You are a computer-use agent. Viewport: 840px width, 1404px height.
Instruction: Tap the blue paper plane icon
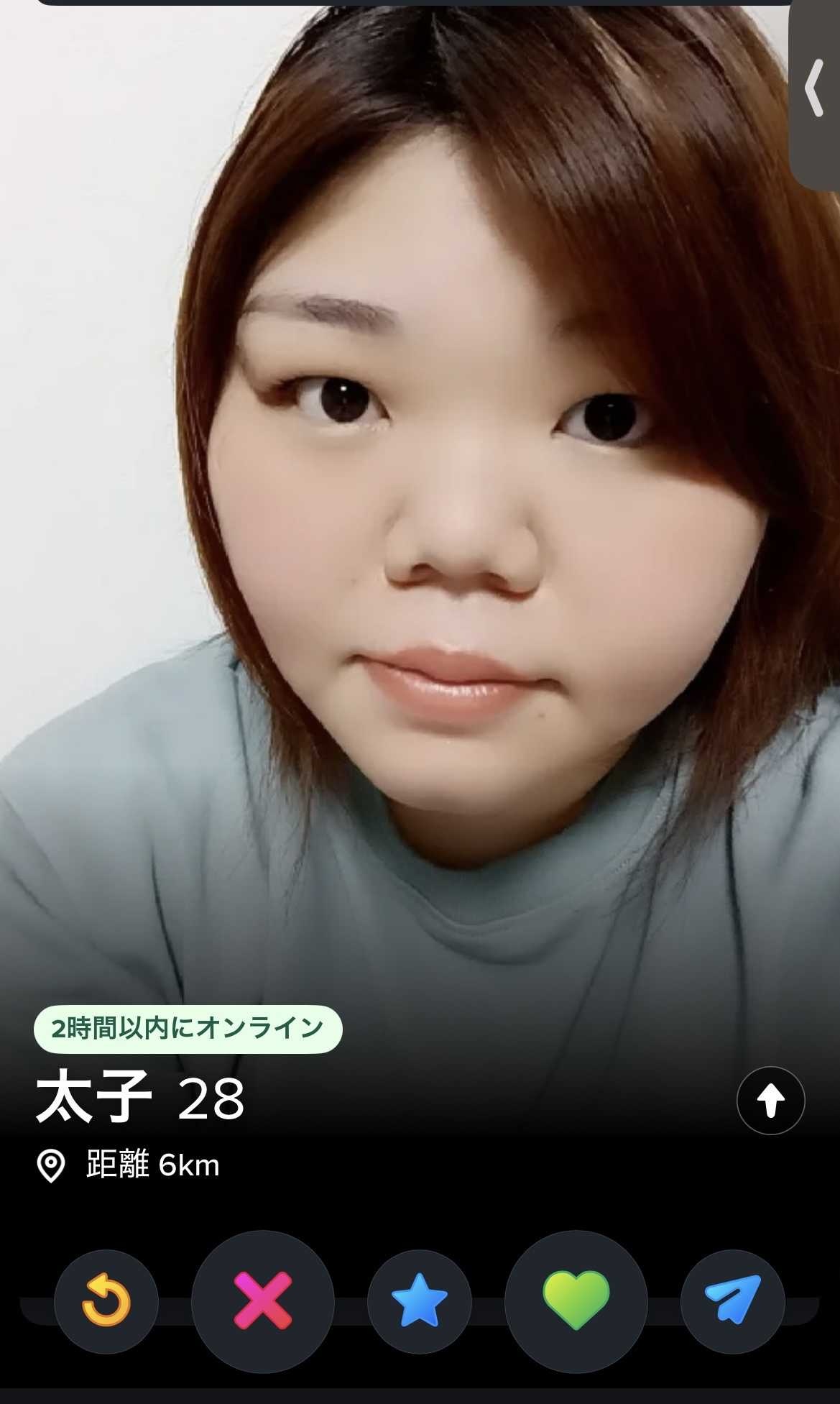[732, 1300]
